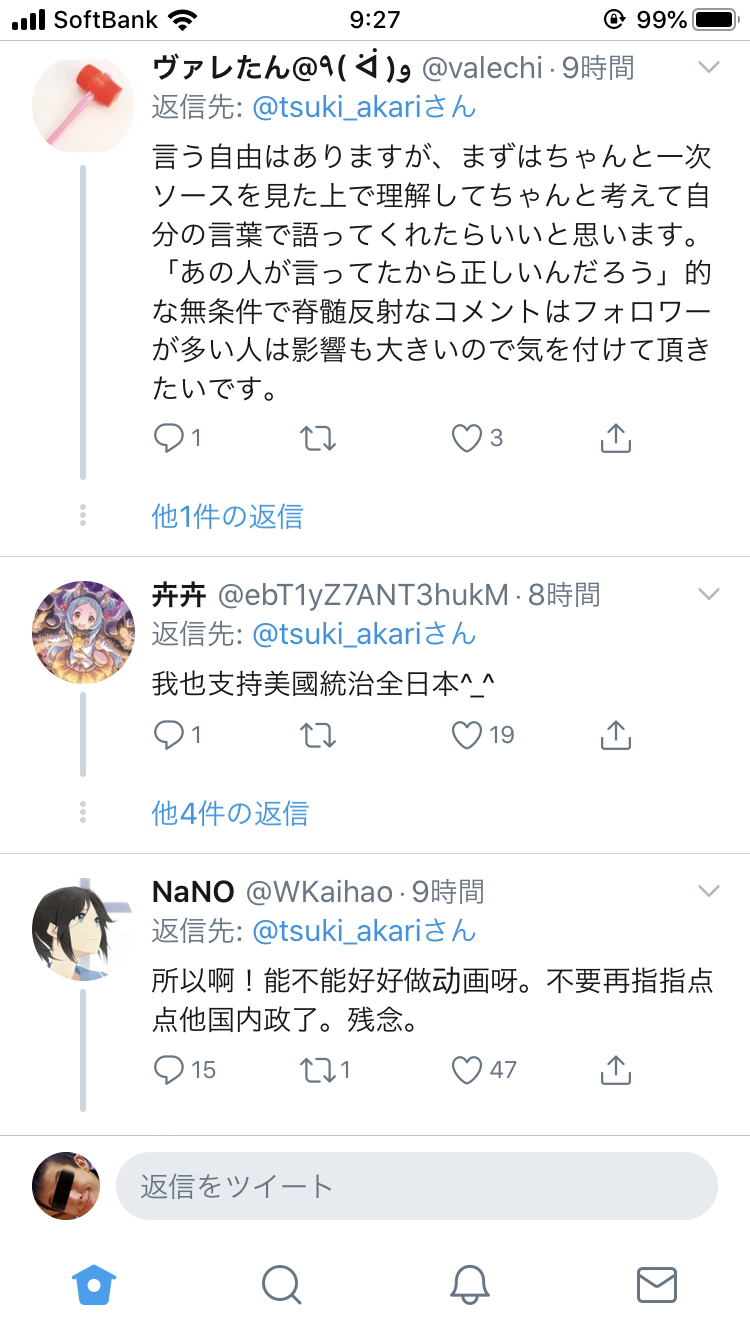Like the reply from @valechi
Viewport: 750px width, 1334px height.
467,438
